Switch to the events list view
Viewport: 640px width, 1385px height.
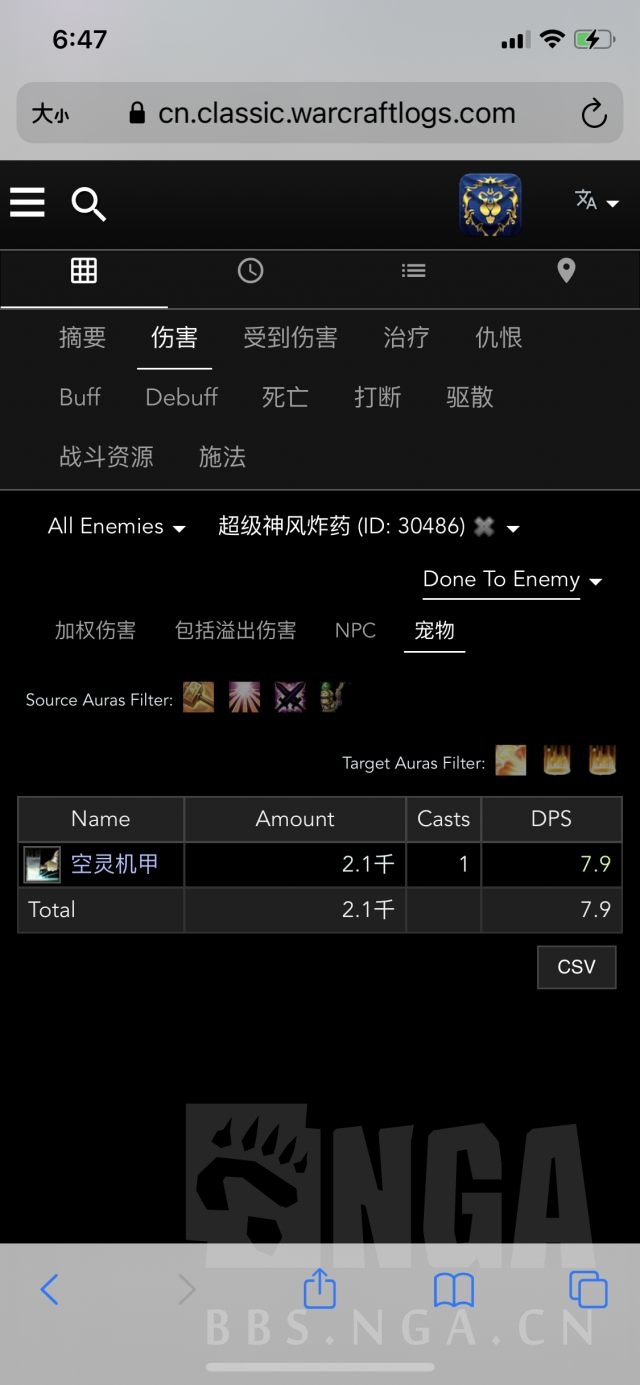point(413,270)
